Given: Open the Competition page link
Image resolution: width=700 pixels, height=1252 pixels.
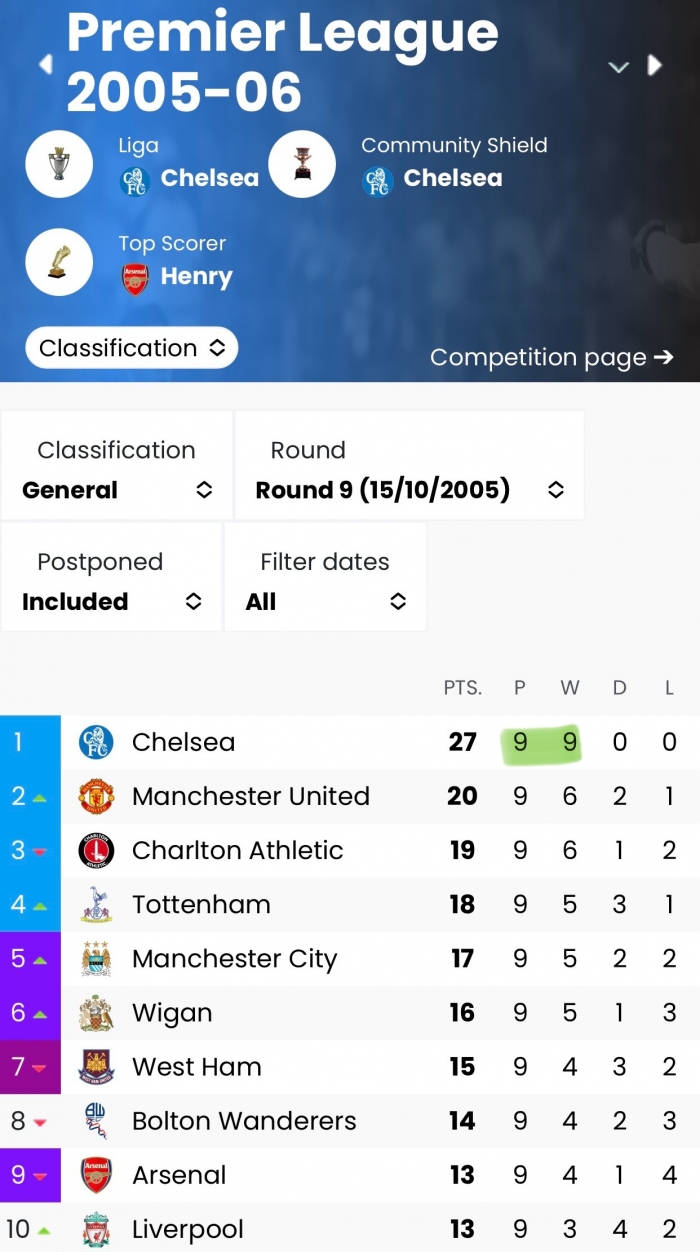Looking at the screenshot, I should 552,357.
